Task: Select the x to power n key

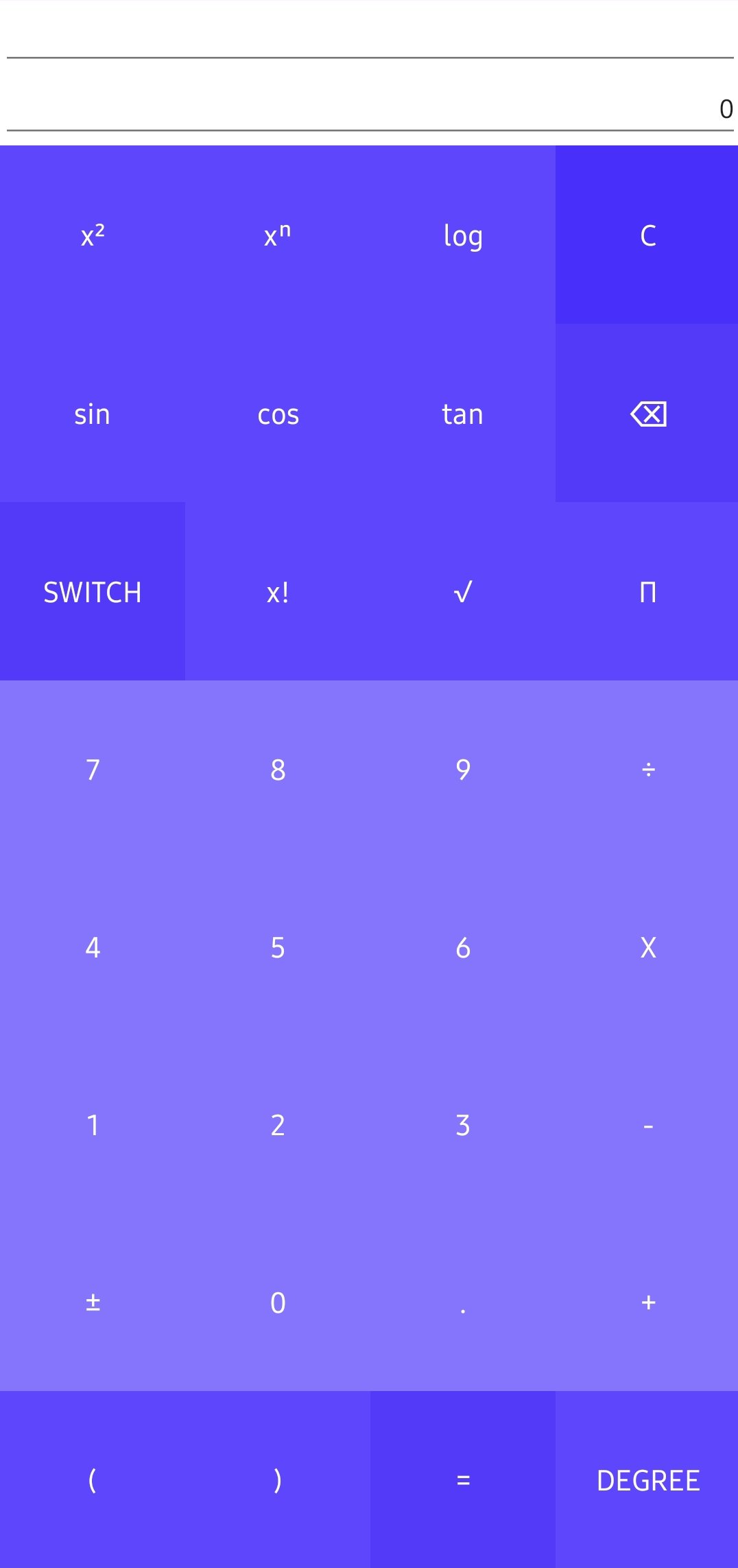Action: 277,235
